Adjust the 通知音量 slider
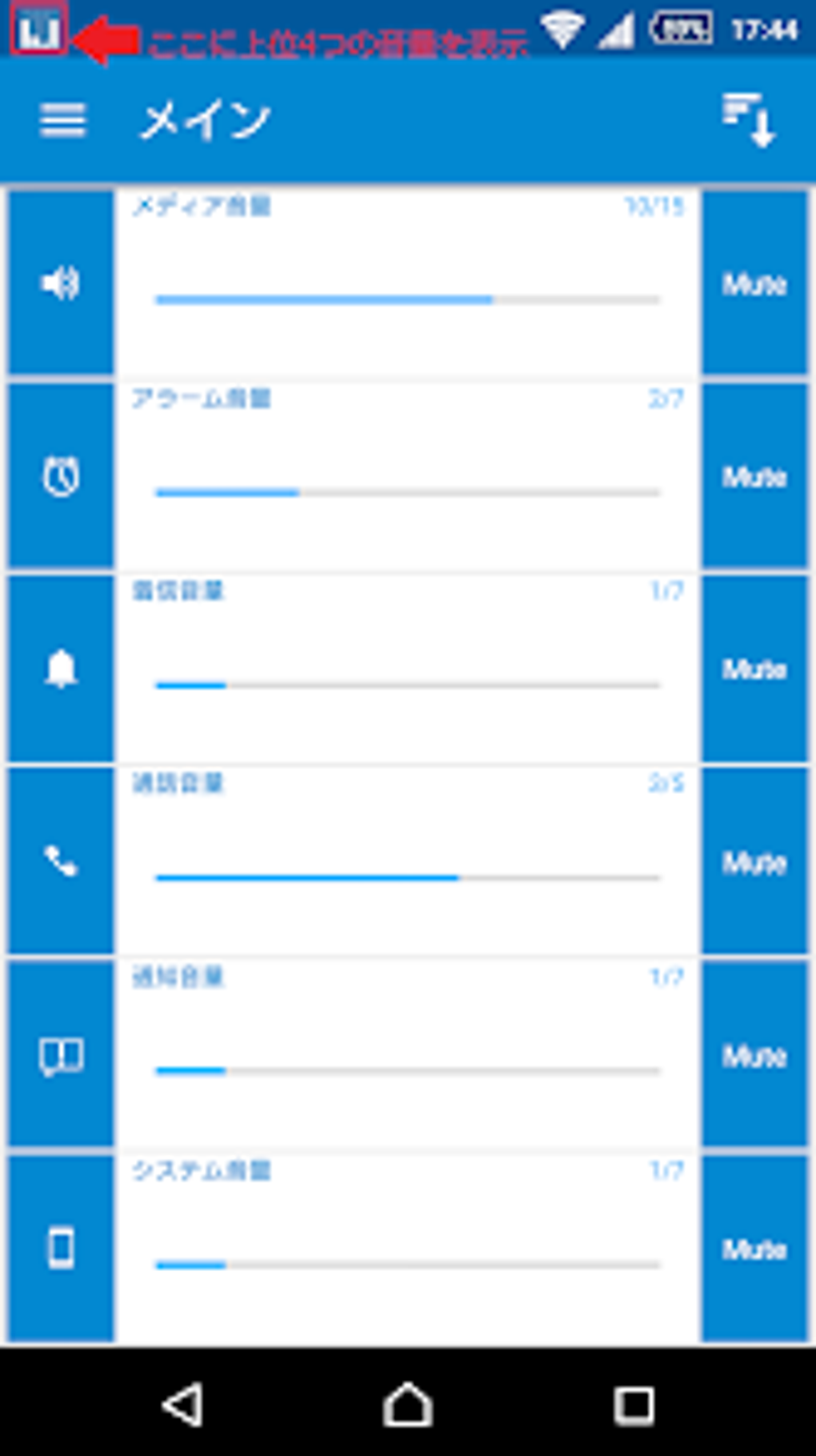Viewport: 816px width, 1456px height. coord(408,1070)
